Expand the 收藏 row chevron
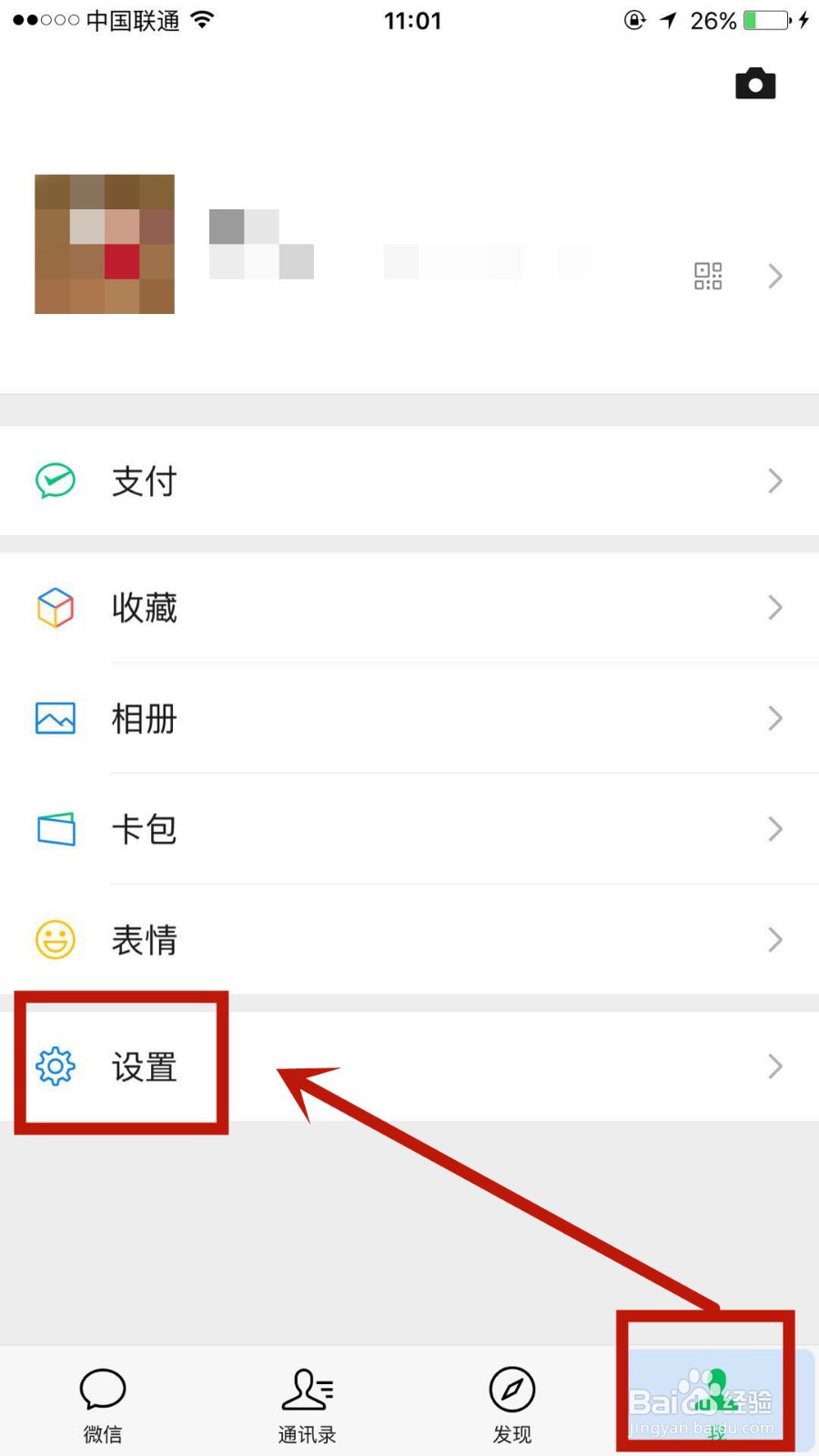 (x=774, y=608)
